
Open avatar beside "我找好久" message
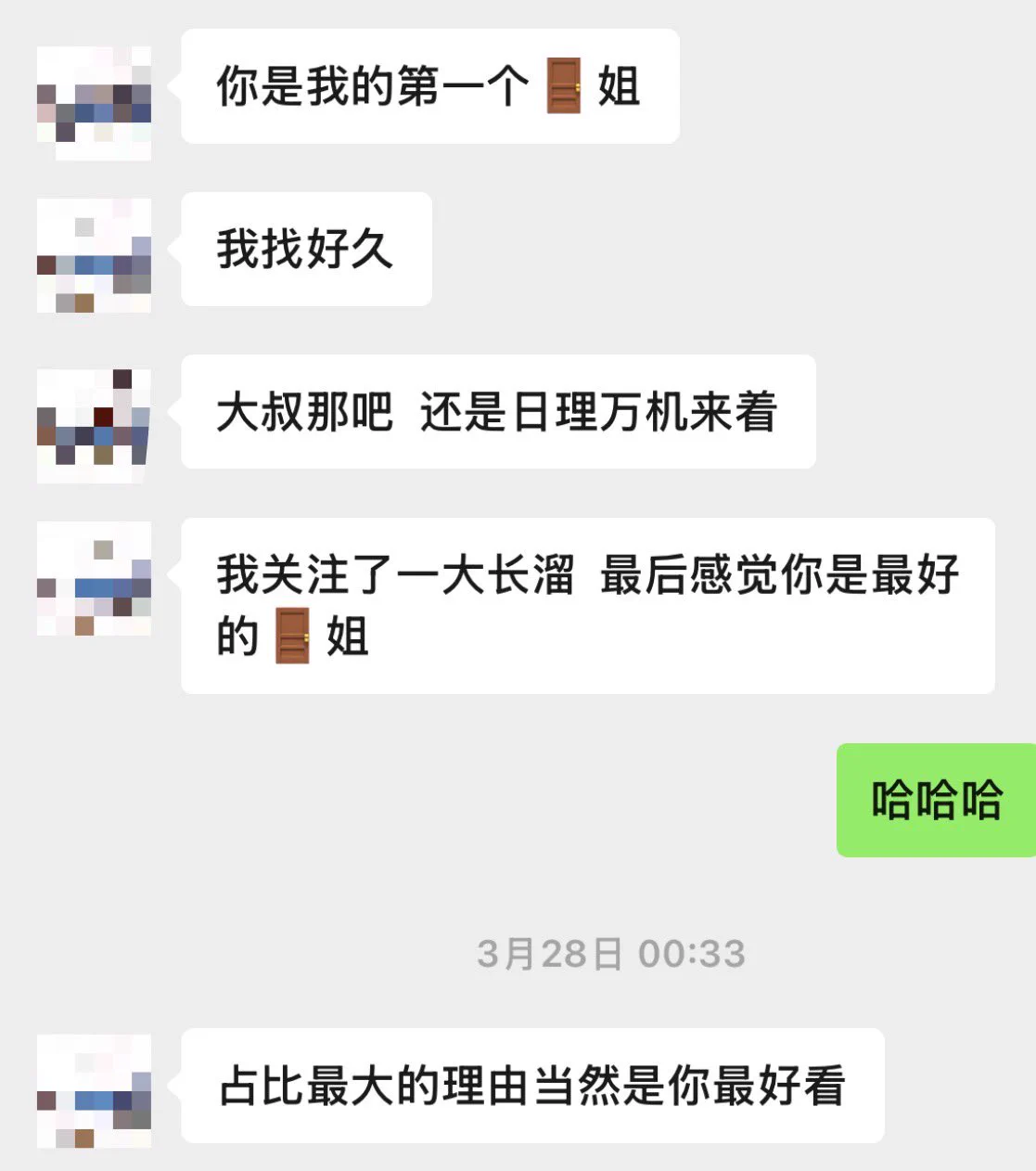tap(94, 255)
